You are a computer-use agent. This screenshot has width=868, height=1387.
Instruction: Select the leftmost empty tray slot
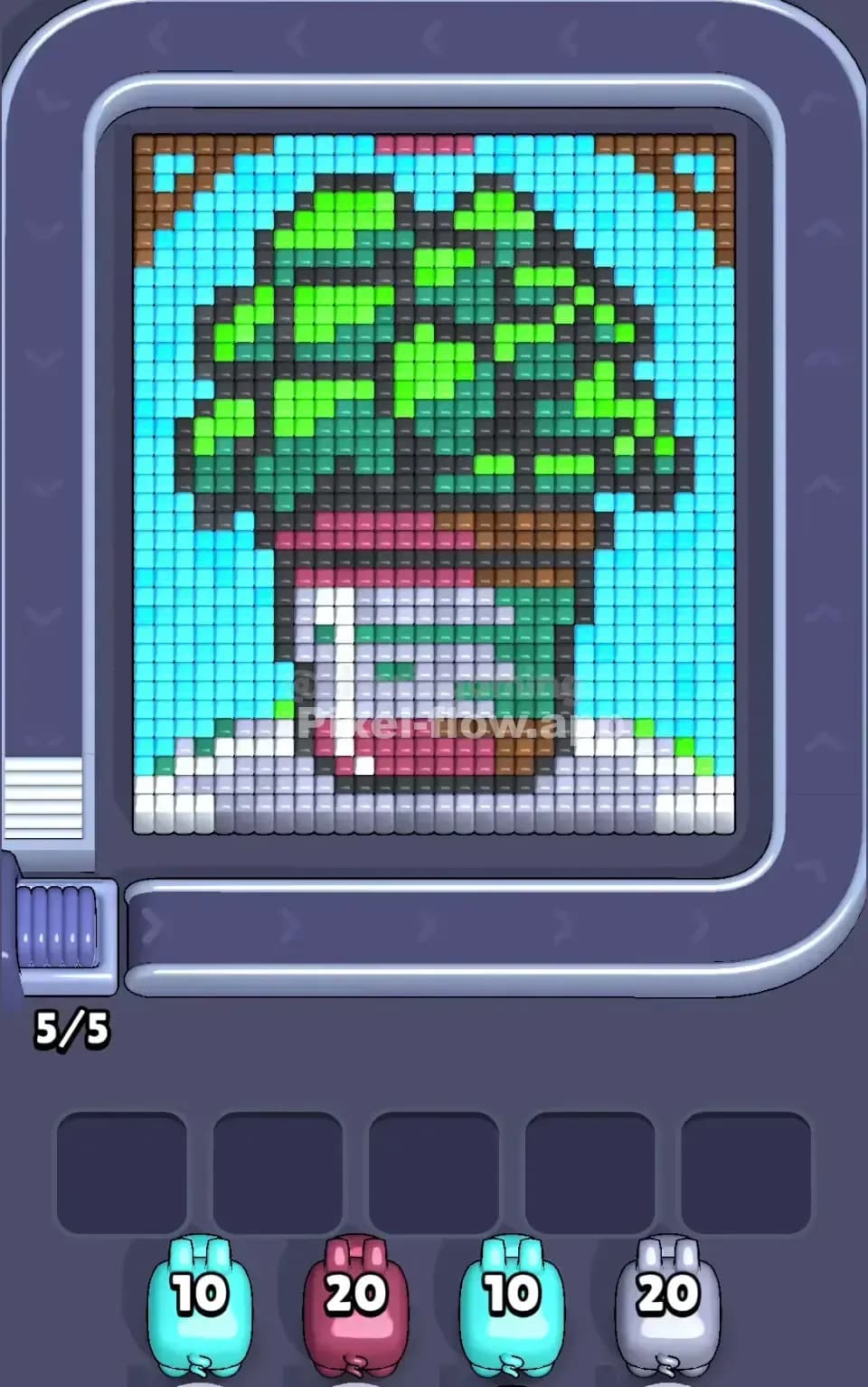119,1172
